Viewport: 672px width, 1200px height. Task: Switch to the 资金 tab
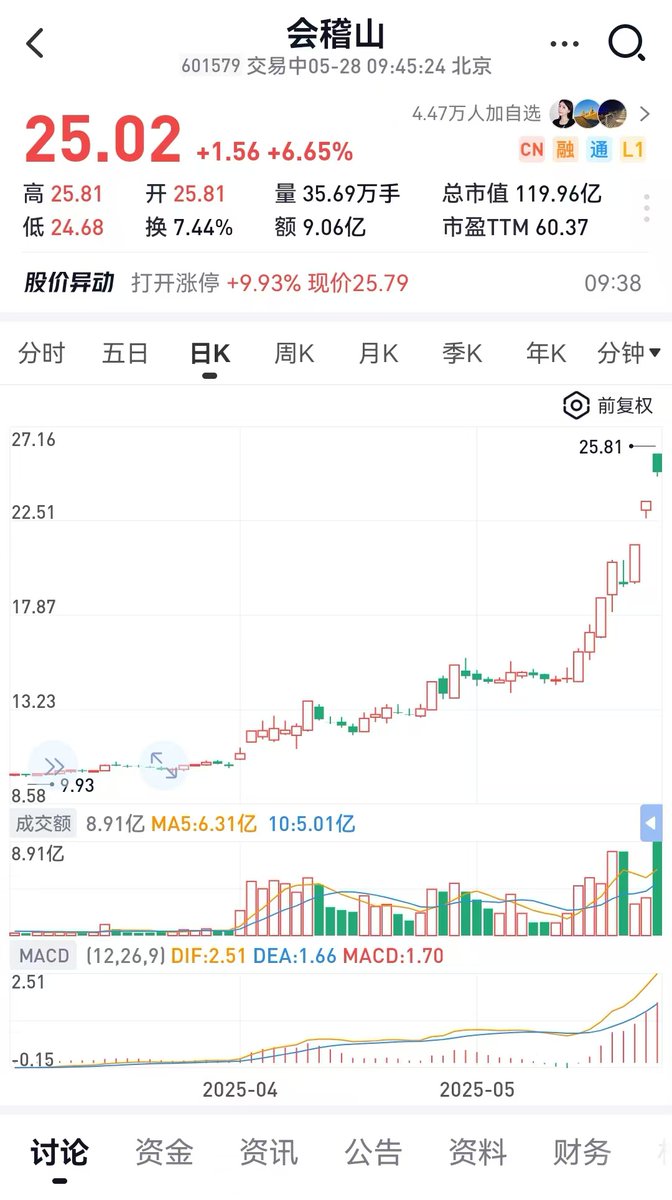[x=164, y=1153]
